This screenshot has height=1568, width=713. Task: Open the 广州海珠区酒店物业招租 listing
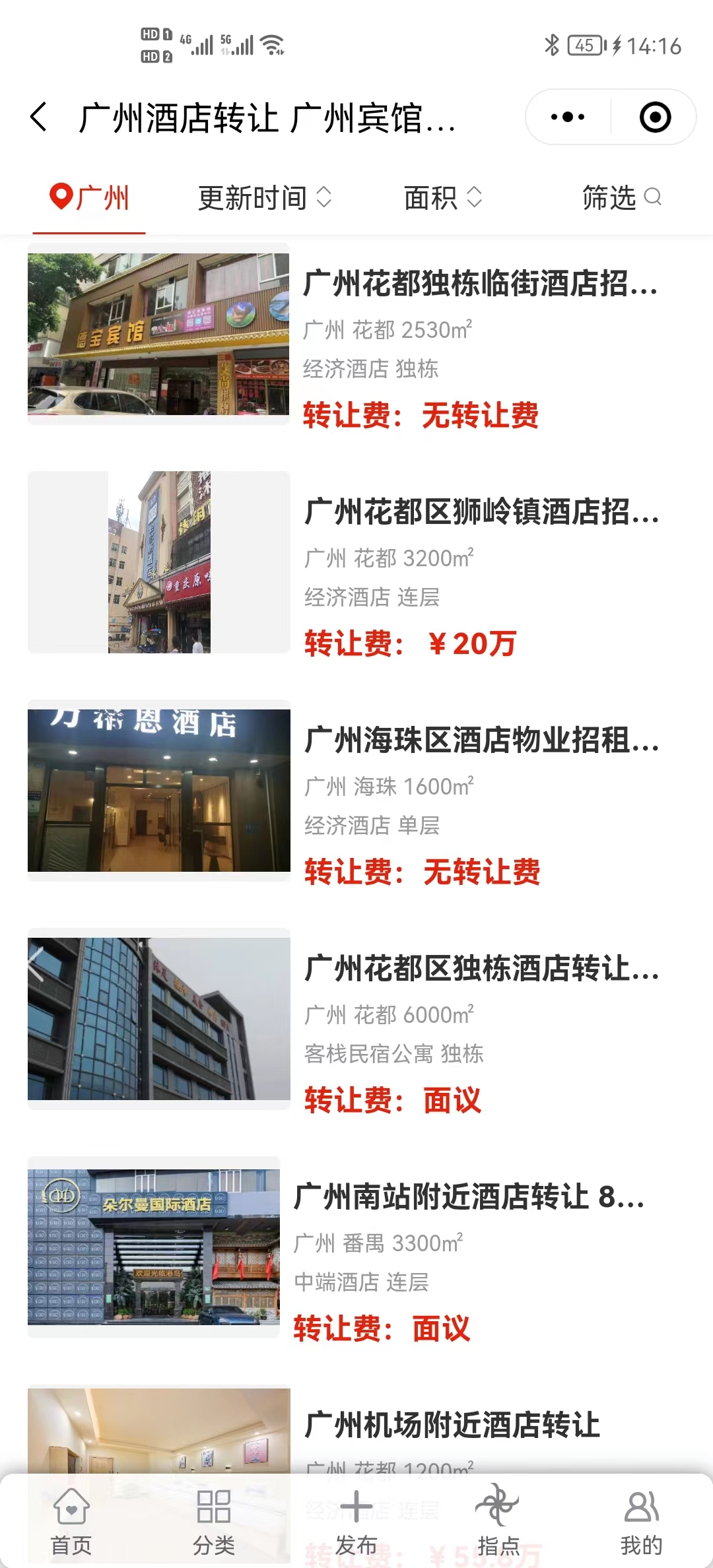[x=481, y=740]
